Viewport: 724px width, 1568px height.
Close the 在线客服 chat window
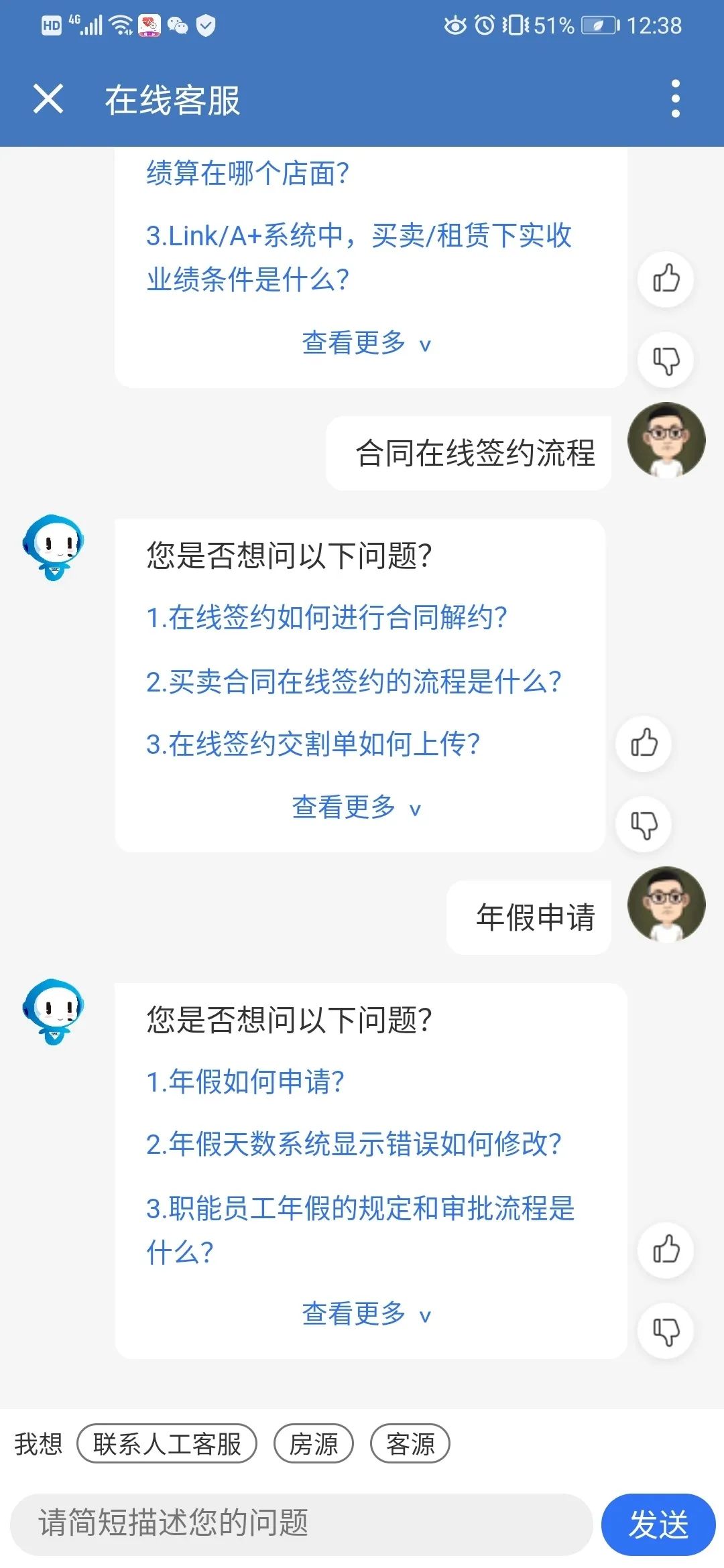(48, 99)
